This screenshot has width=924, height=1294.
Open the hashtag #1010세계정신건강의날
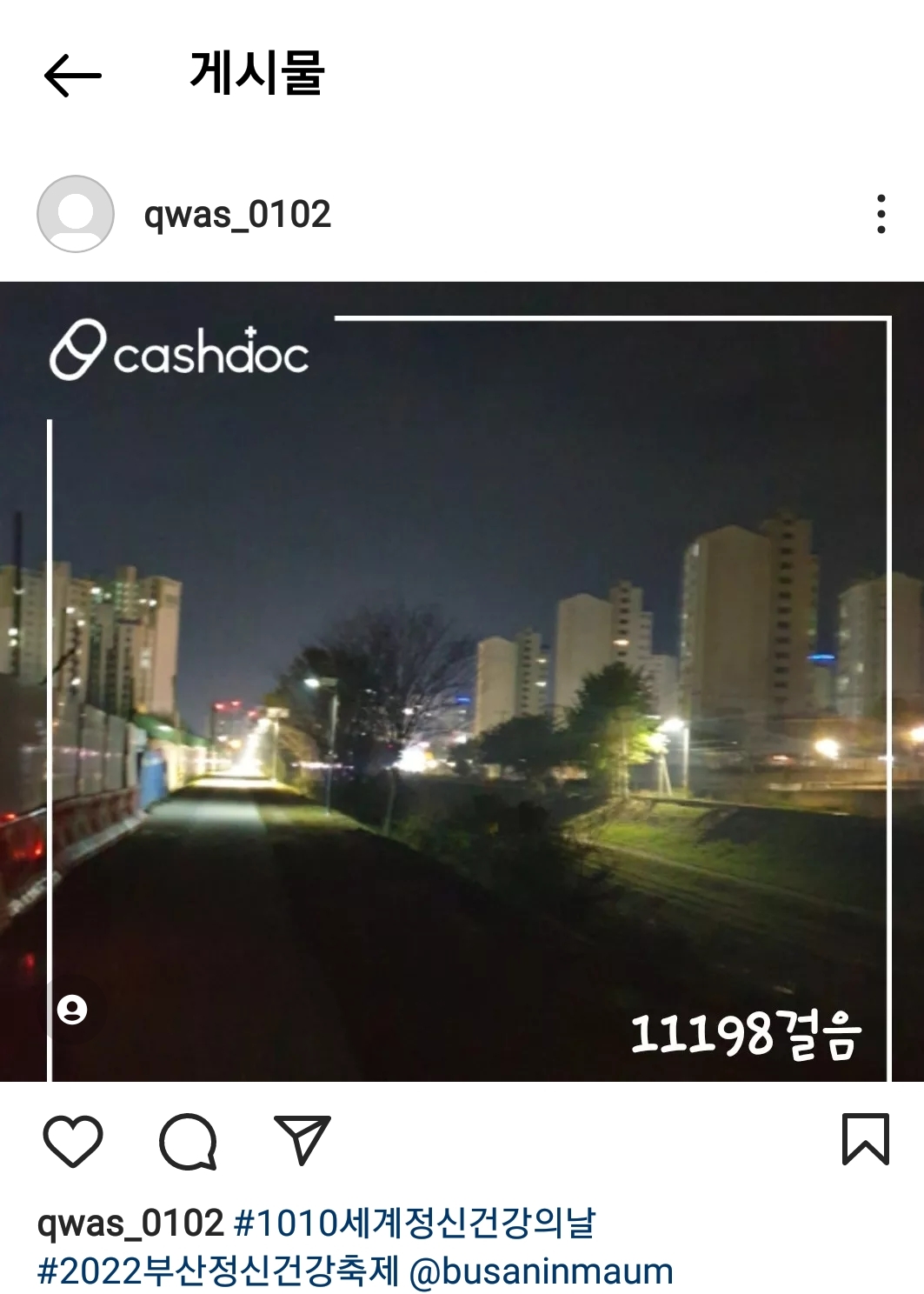415,1224
